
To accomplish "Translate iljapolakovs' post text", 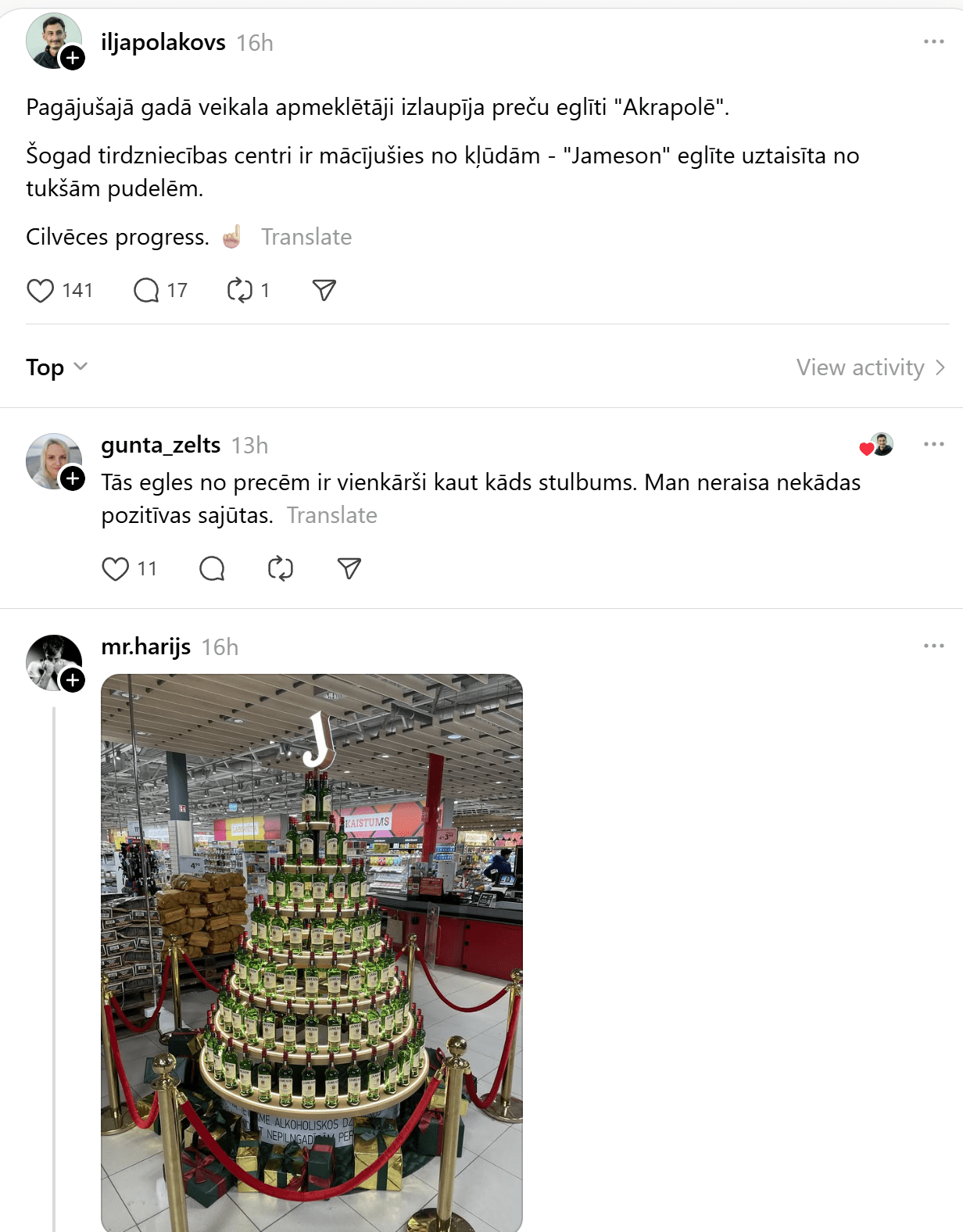I will (306, 237).
